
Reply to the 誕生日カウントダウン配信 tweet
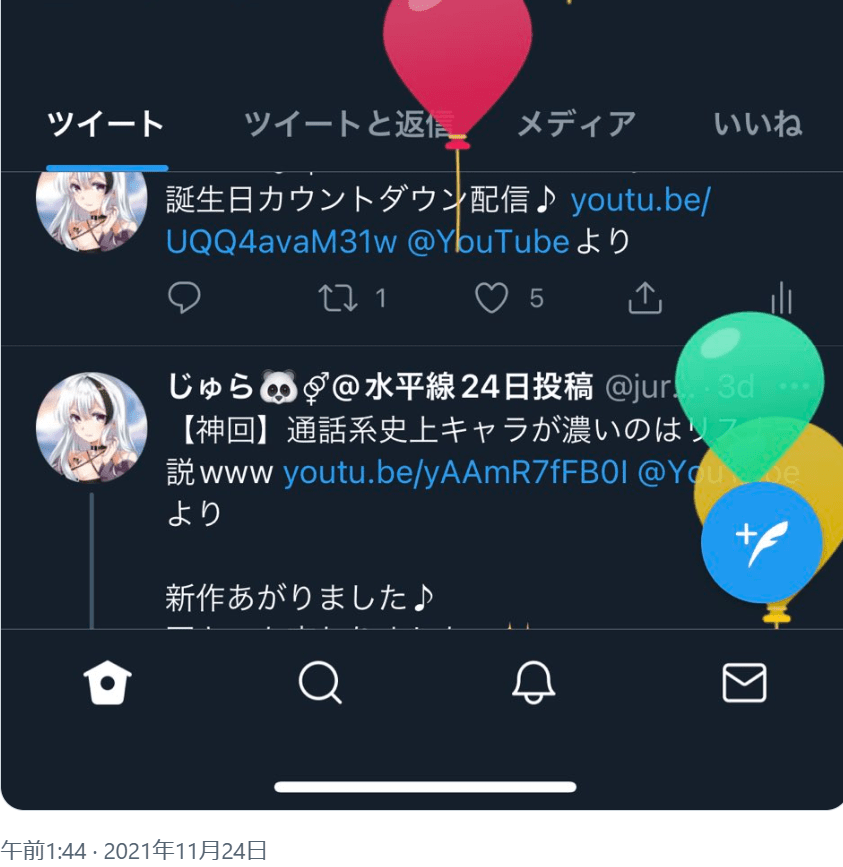coord(185,297)
